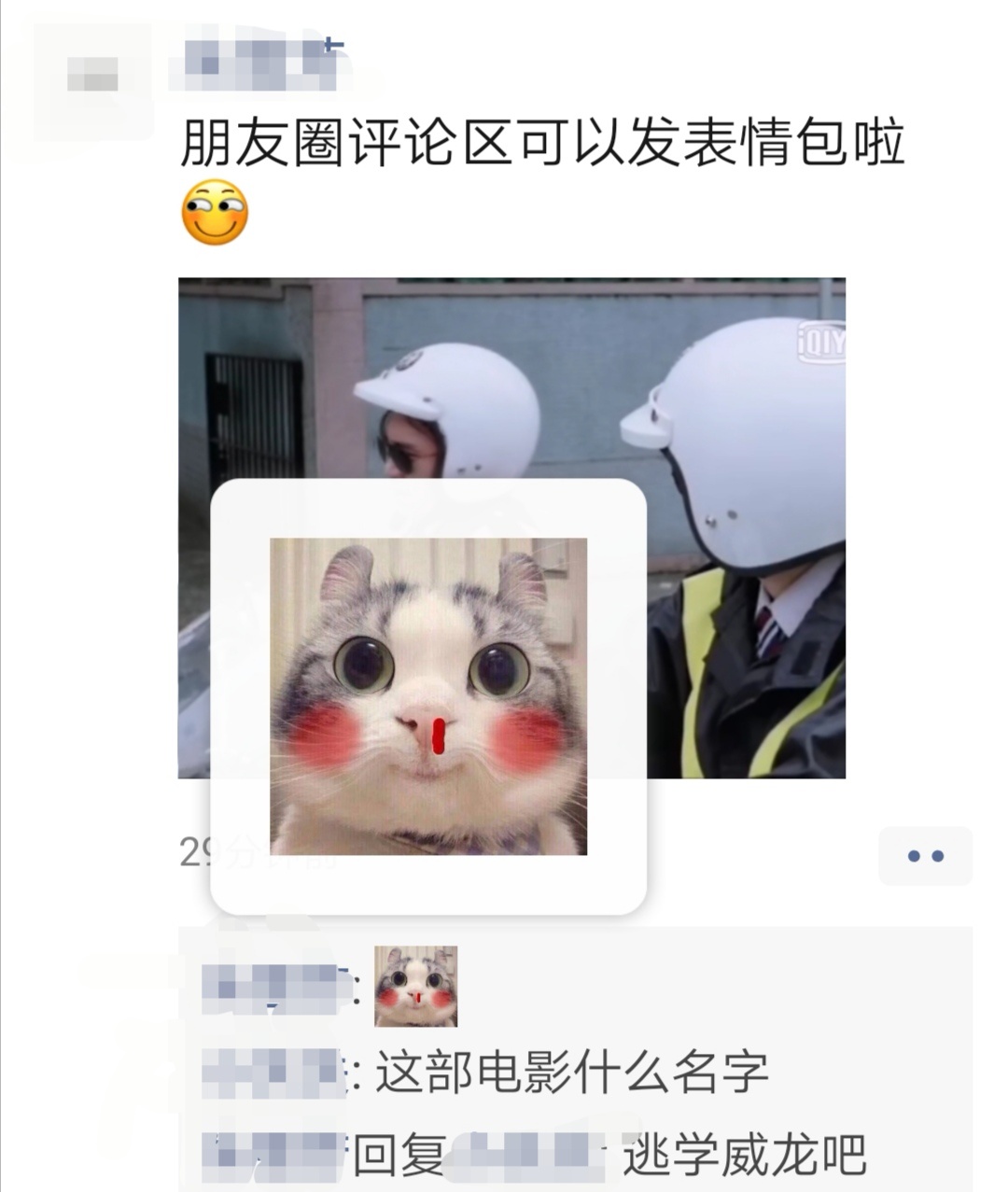Reply to the comment 这部电影什么名字

click(x=571, y=1073)
